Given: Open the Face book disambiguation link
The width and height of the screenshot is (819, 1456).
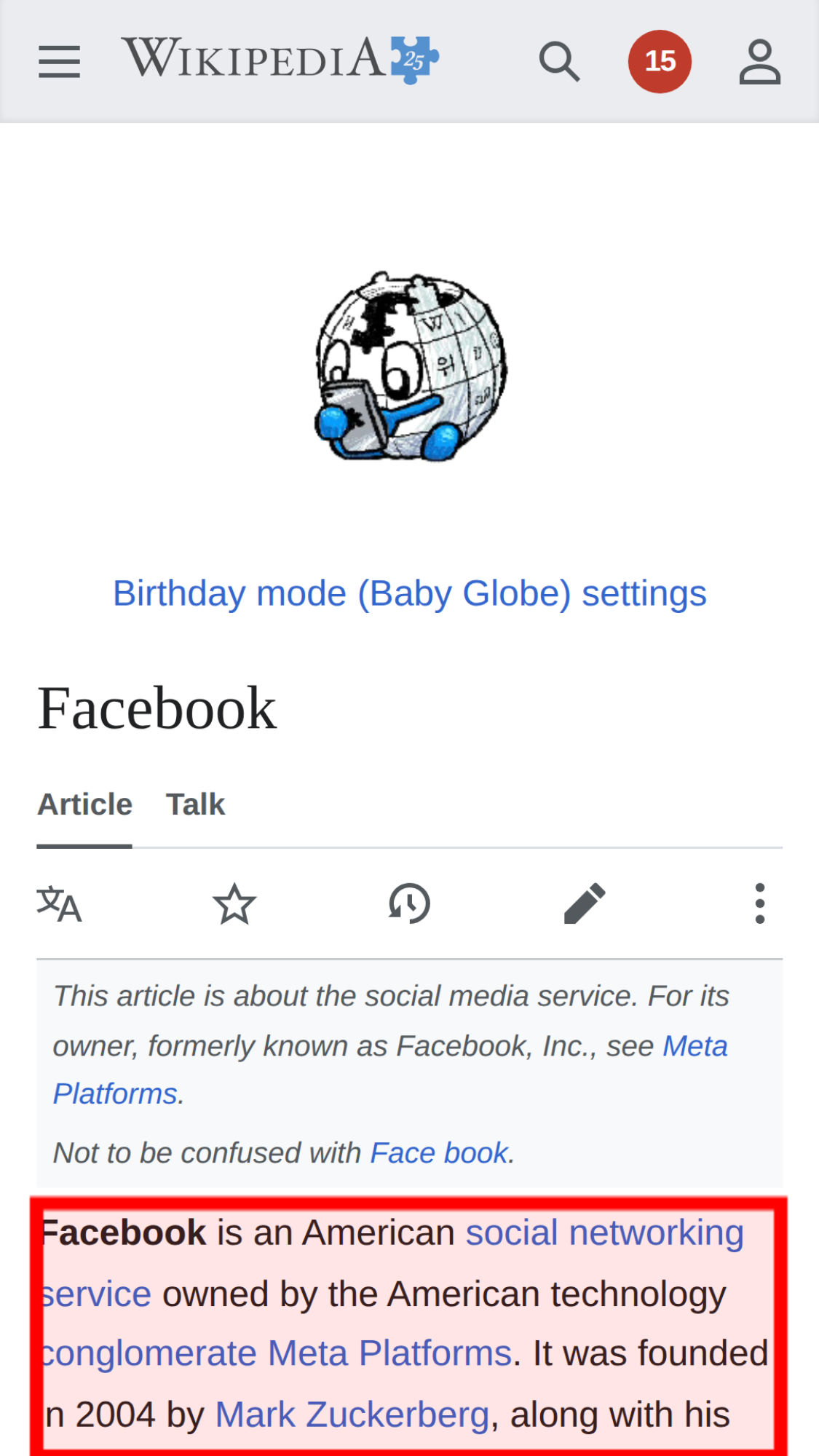Looking at the screenshot, I should pyautogui.click(x=439, y=1153).
